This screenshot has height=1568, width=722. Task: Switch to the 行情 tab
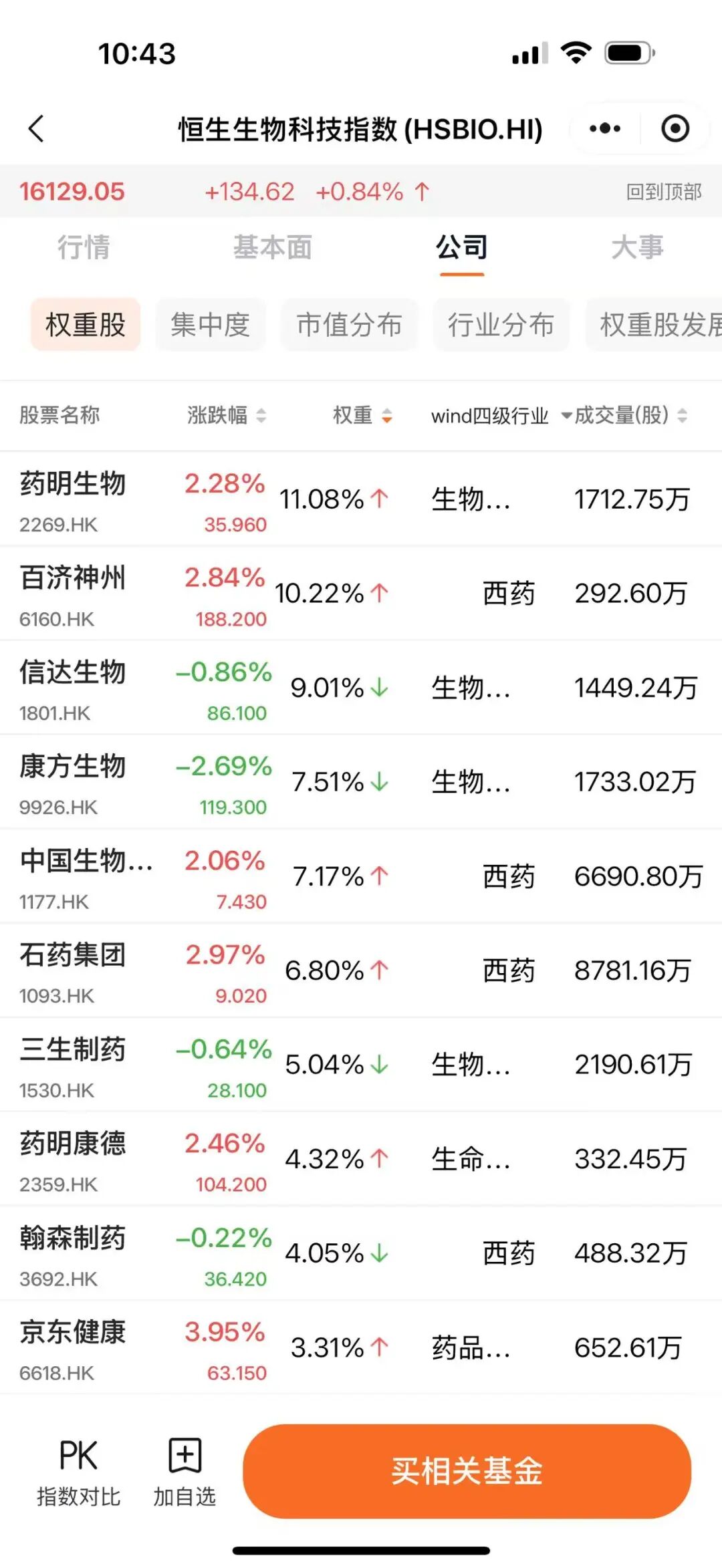[x=84, y=247]
